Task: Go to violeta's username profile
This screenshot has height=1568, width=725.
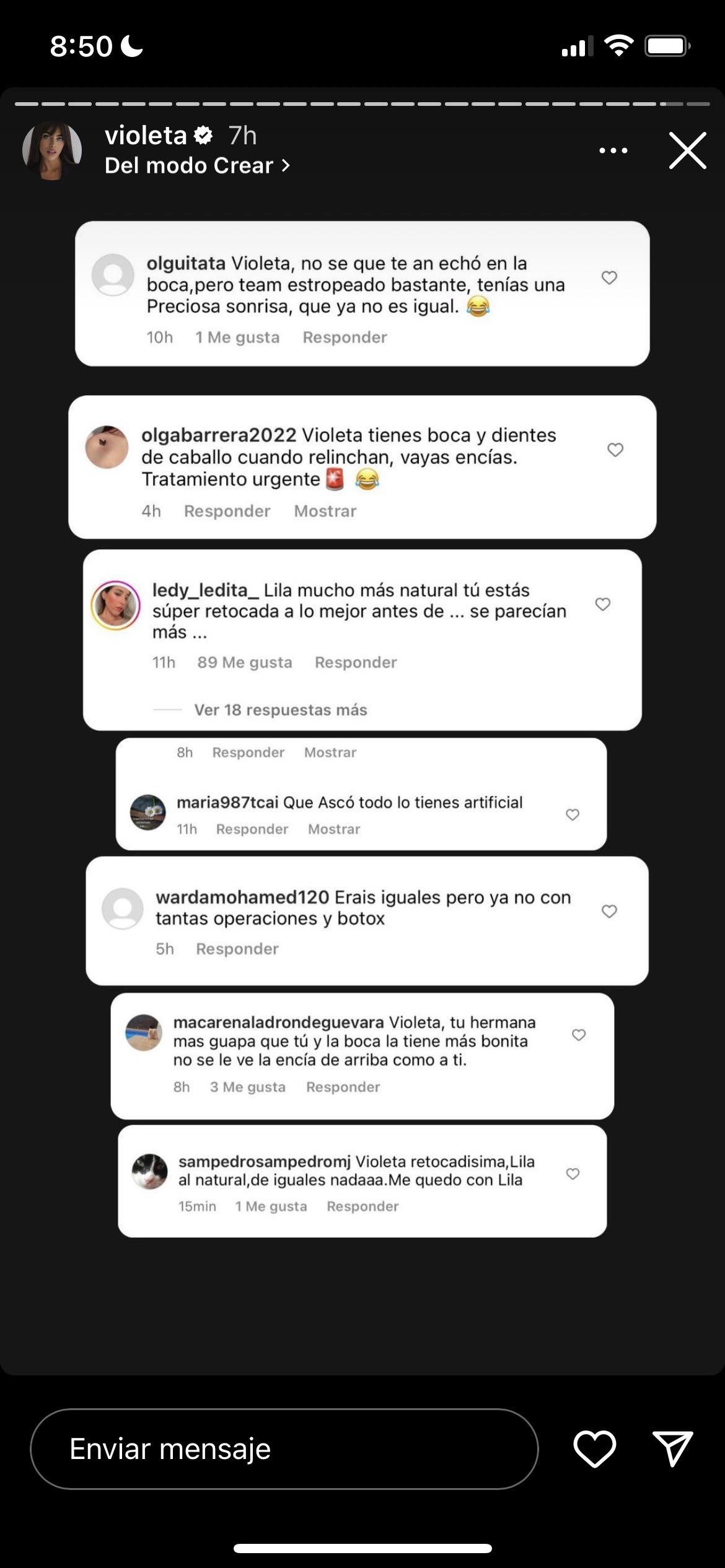Action: pyautogui.click(x=146, y=136)
